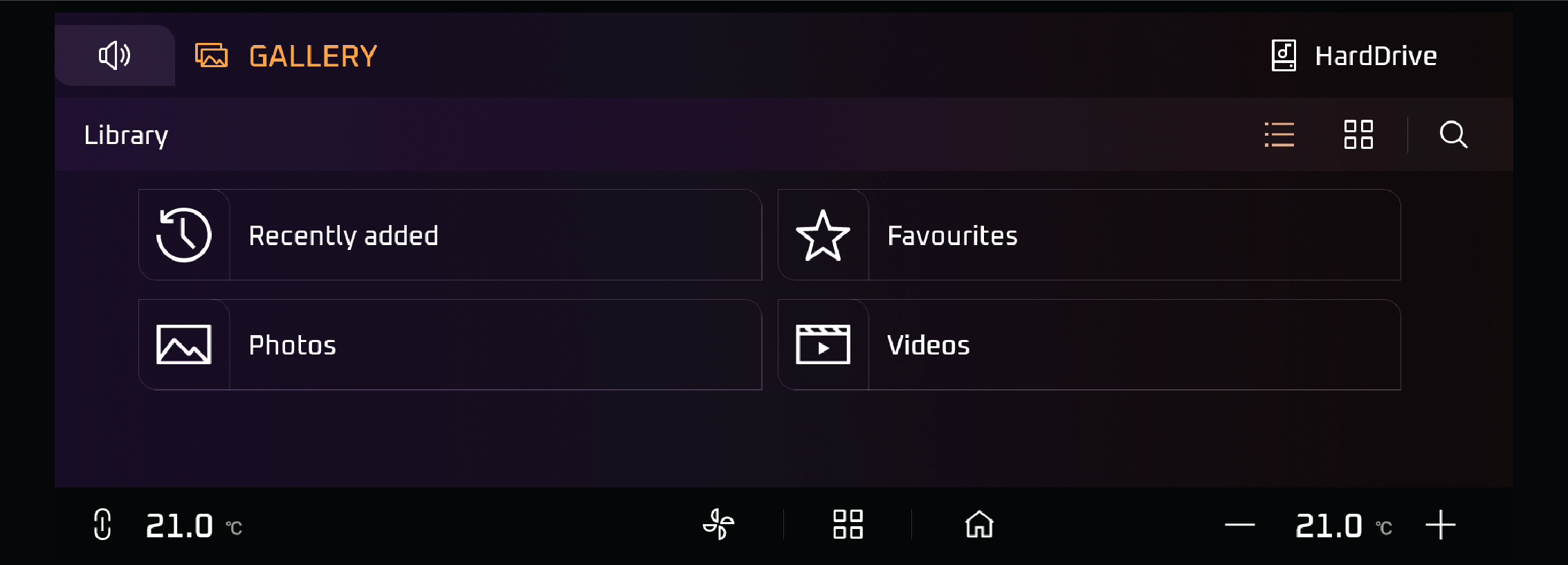Open Recently added

[x=450, y=235]
